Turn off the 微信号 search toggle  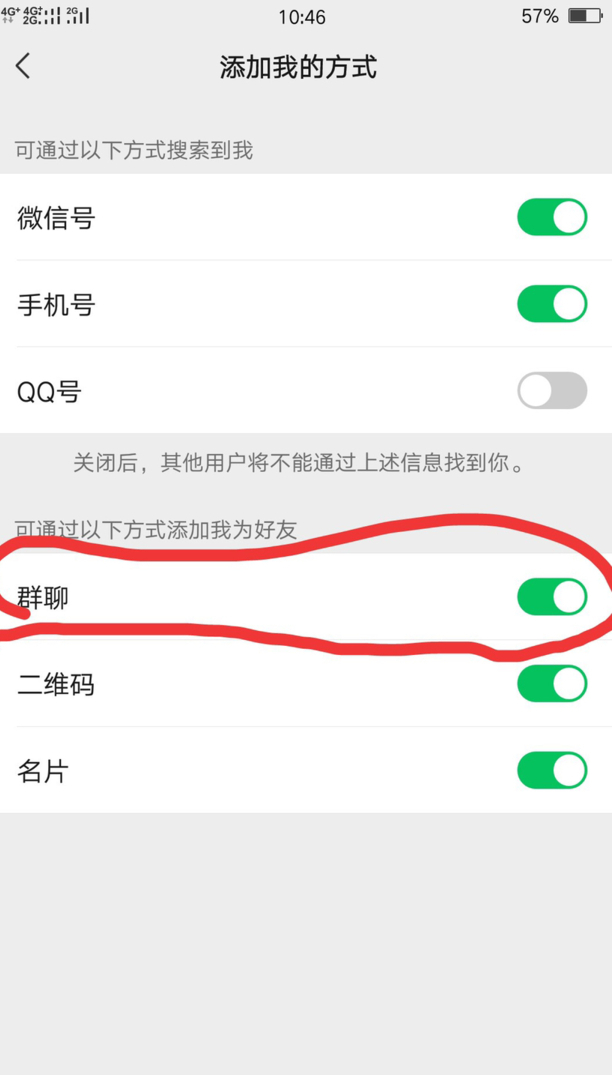(x=552, y=217)
